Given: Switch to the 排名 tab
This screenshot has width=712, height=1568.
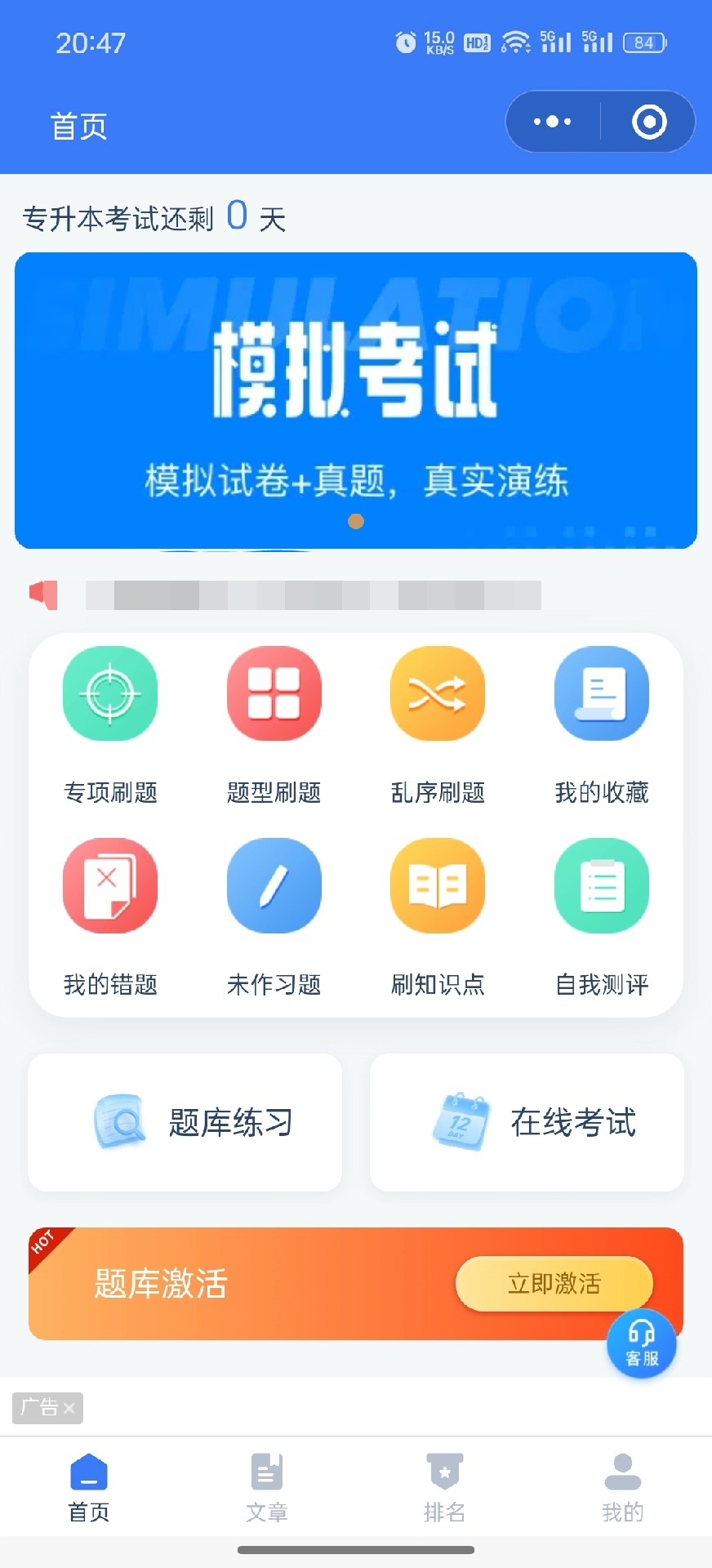Looking at the screenshot, I should (444, 1488).
